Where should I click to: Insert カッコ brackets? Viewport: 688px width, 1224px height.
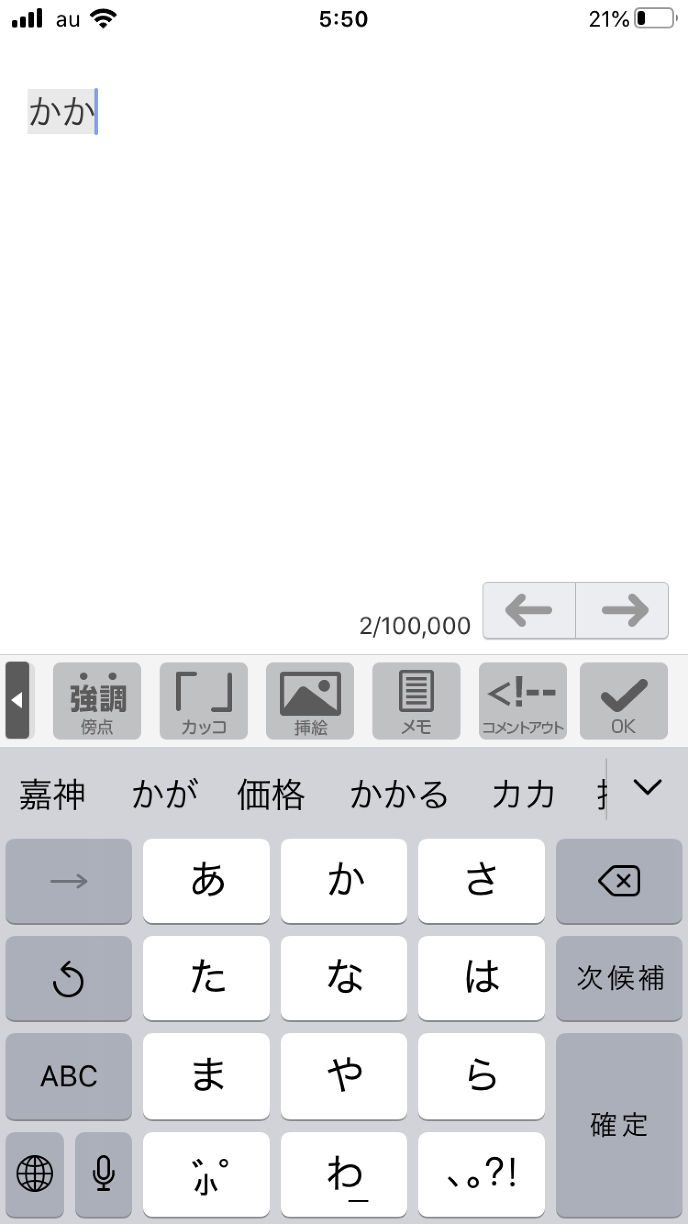[x=203, y=700]
